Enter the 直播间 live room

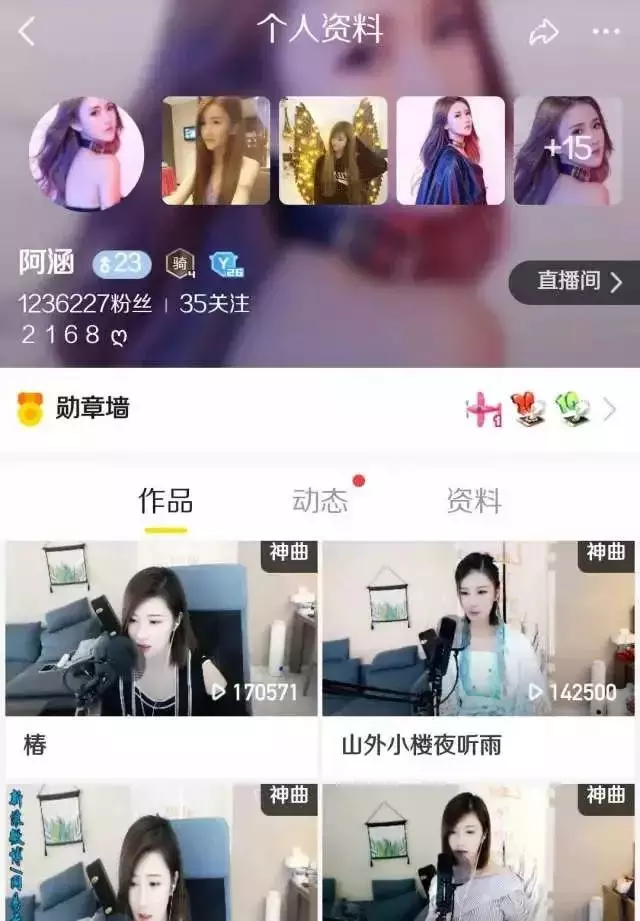click(x=574, y=282)
